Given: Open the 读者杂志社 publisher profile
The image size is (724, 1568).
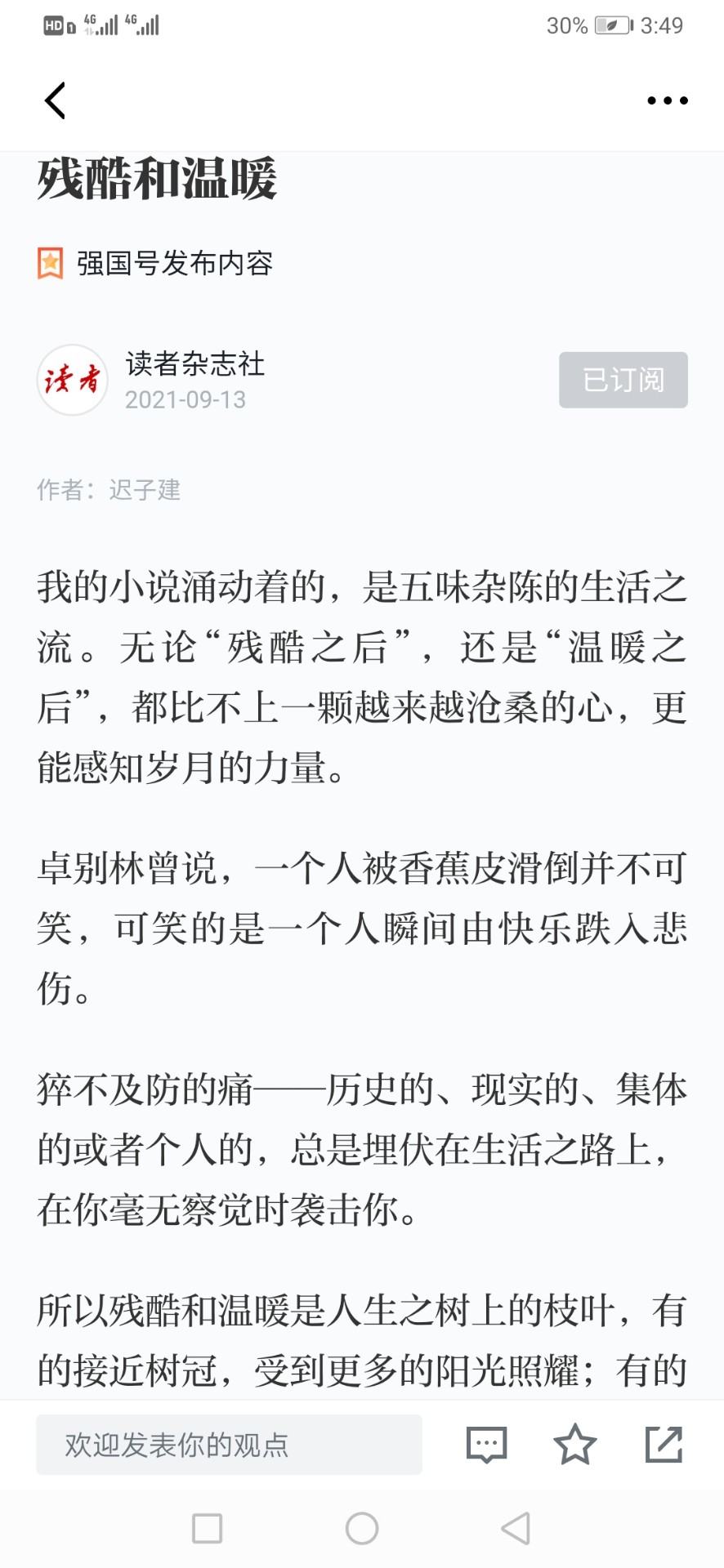Looking at the screenshot, I should (195, 364).
